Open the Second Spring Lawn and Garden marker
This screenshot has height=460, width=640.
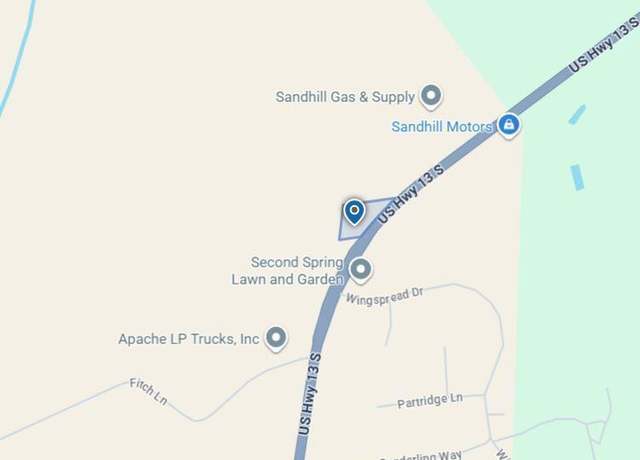tap(361, 269)
